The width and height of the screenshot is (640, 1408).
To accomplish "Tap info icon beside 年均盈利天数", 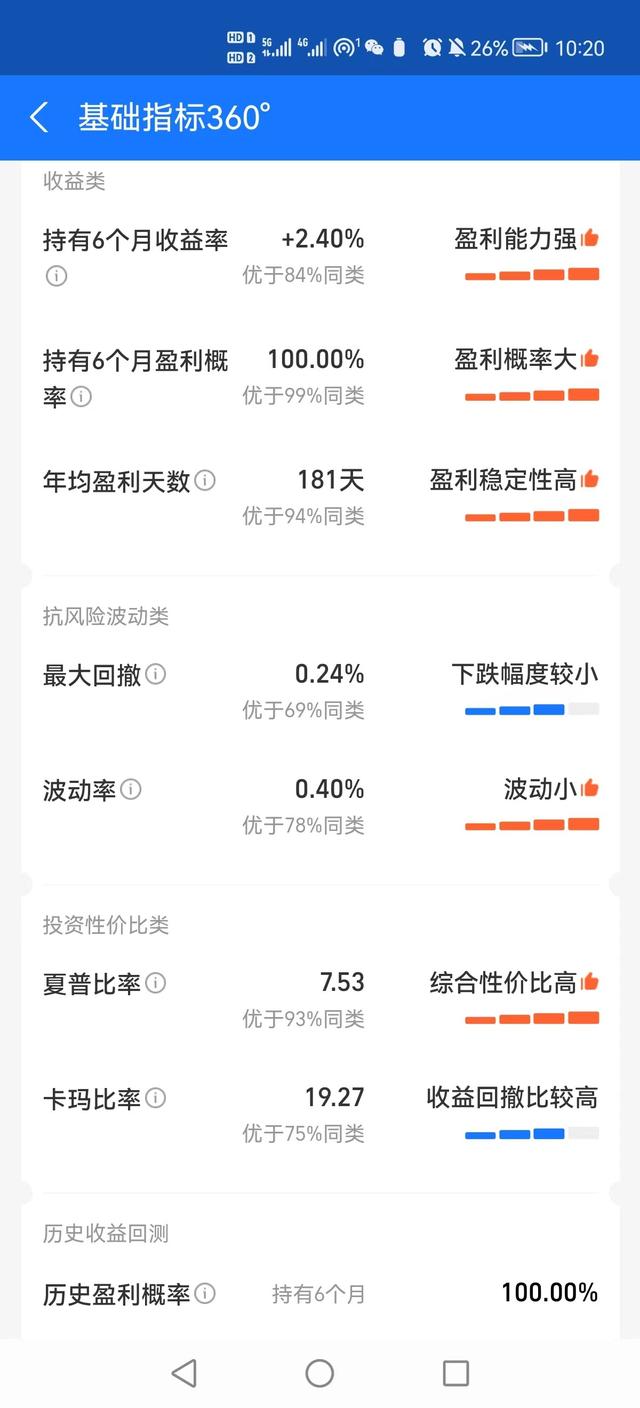I will [x=205, y=481].
